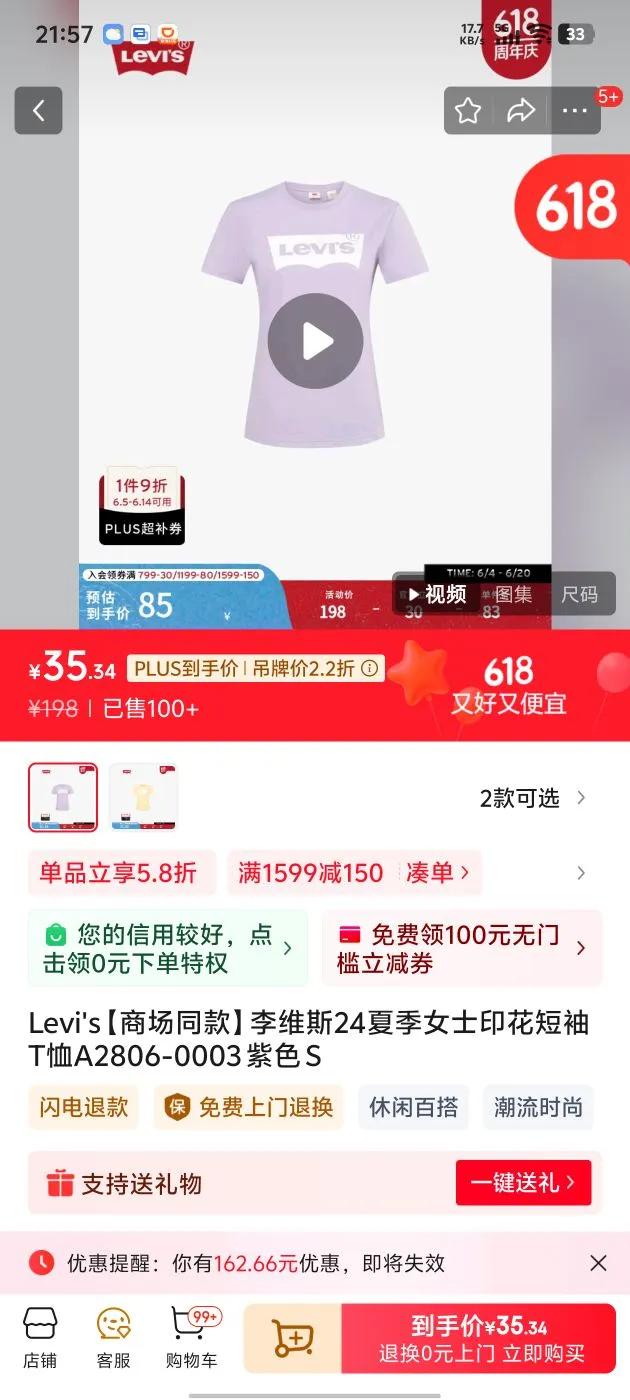Tap 一键送礼 to send as gift
The height and width of the screenshot is (1400, 630).
coord(523,1183)
